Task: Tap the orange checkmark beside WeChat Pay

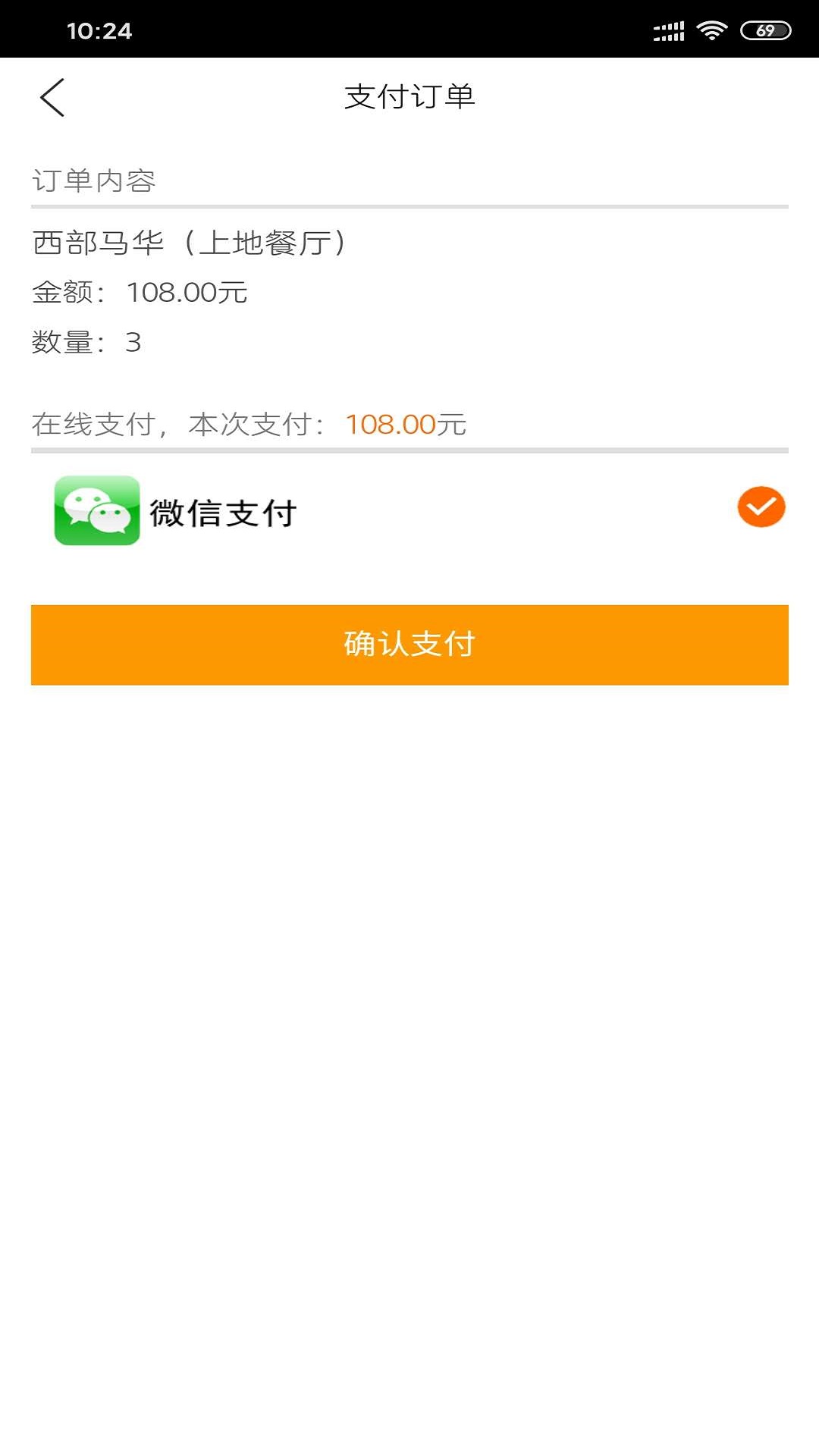Action: pos(761,508)
